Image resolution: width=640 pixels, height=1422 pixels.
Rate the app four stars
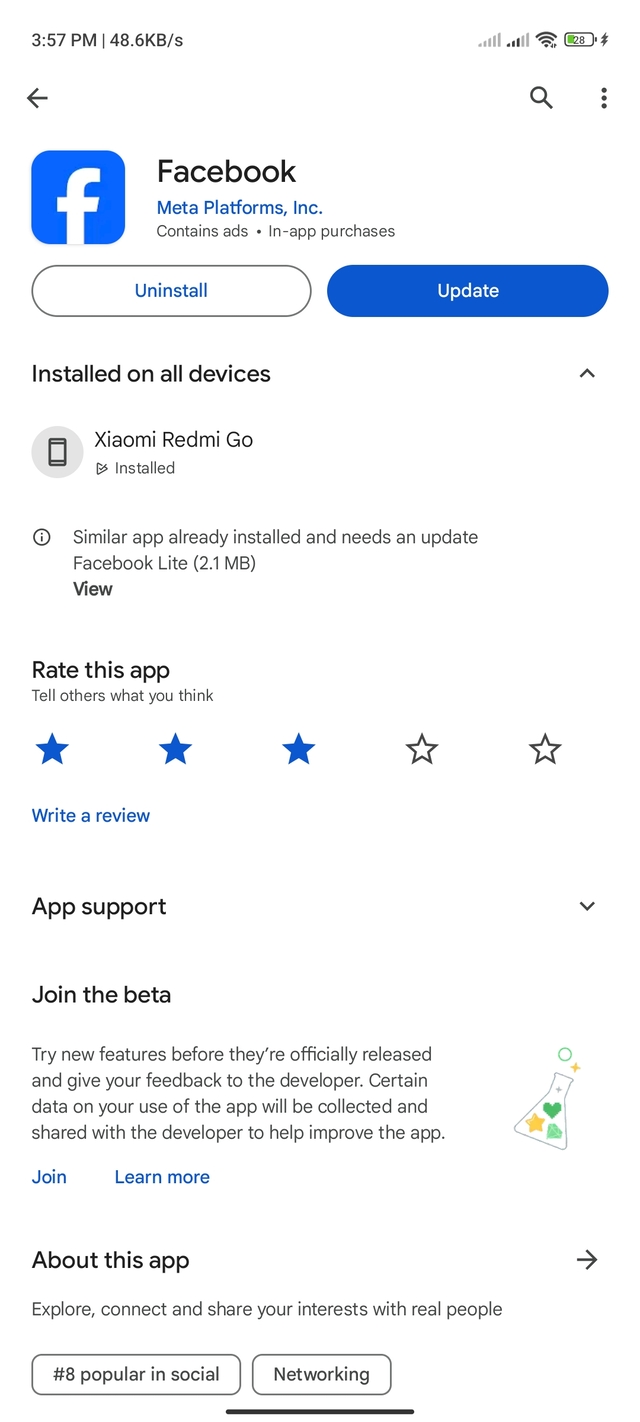[x=422, y=749]
